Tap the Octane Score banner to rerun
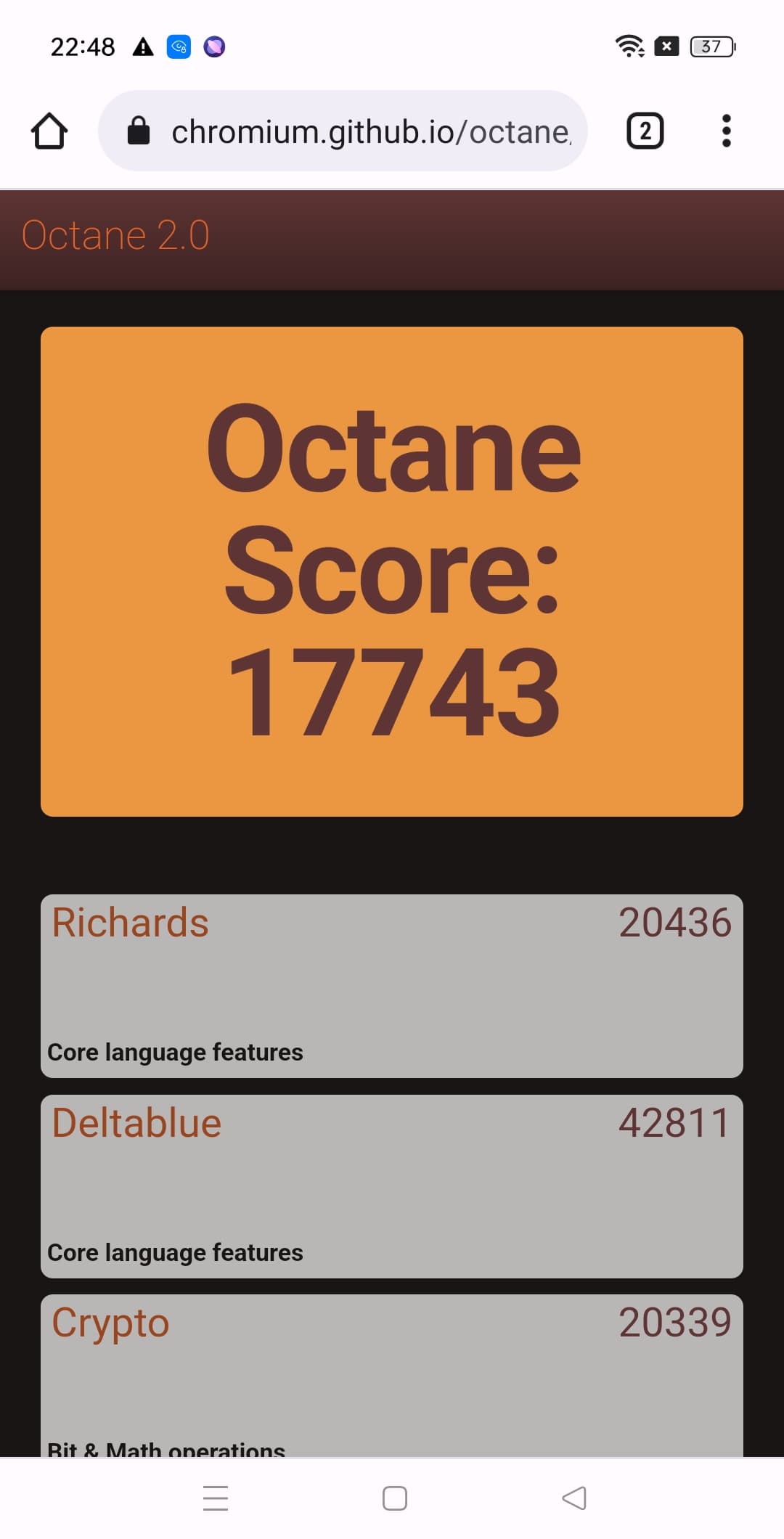The width and height of the screenshot is (784, 1539). [392, 571]
